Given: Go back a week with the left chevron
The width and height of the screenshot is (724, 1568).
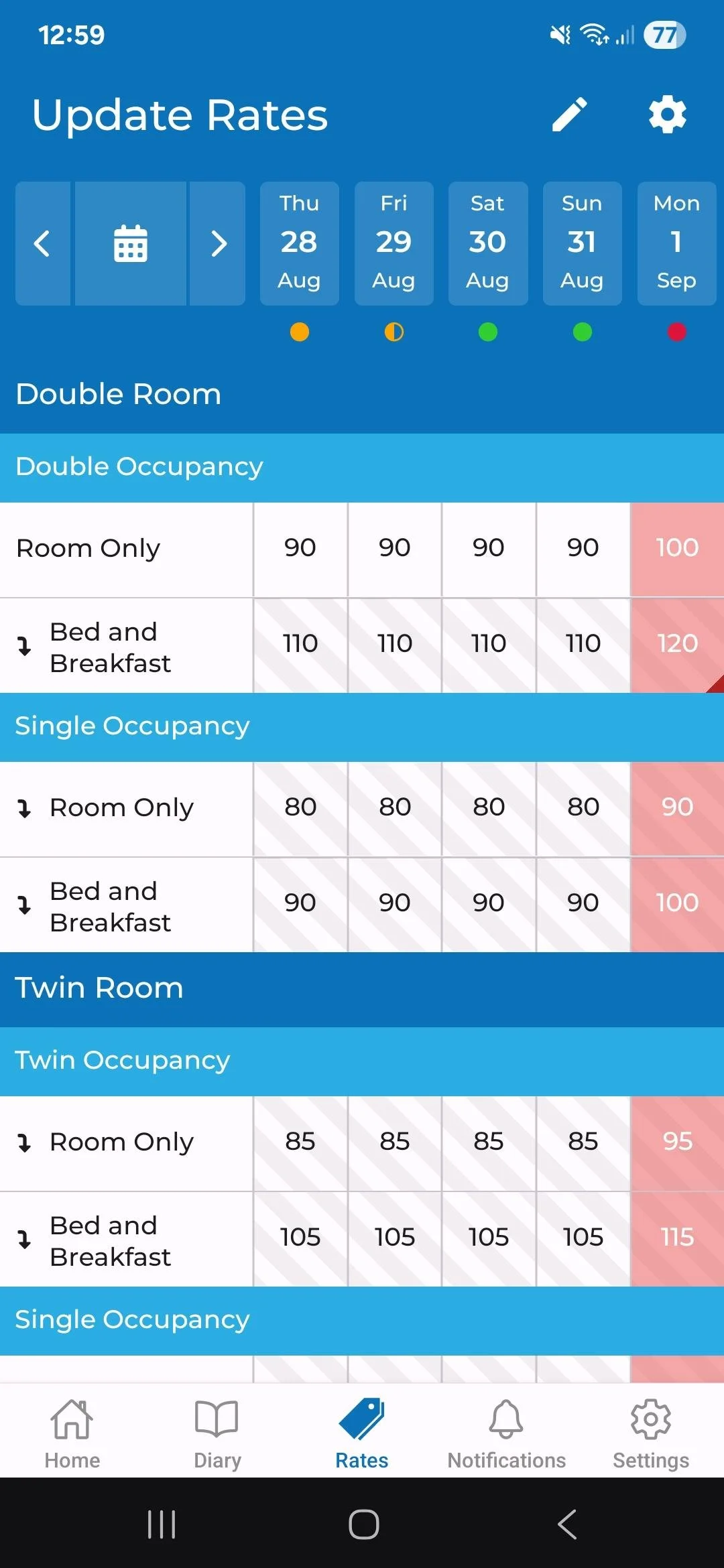Looking at the screenshot, I should (42, 244).
